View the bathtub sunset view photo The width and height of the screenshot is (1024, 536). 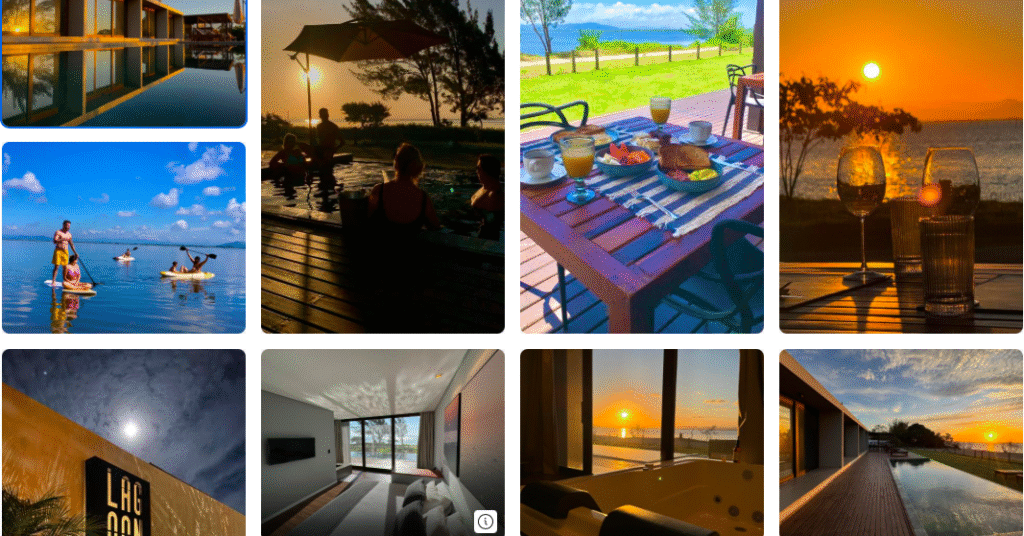[641, 442]
